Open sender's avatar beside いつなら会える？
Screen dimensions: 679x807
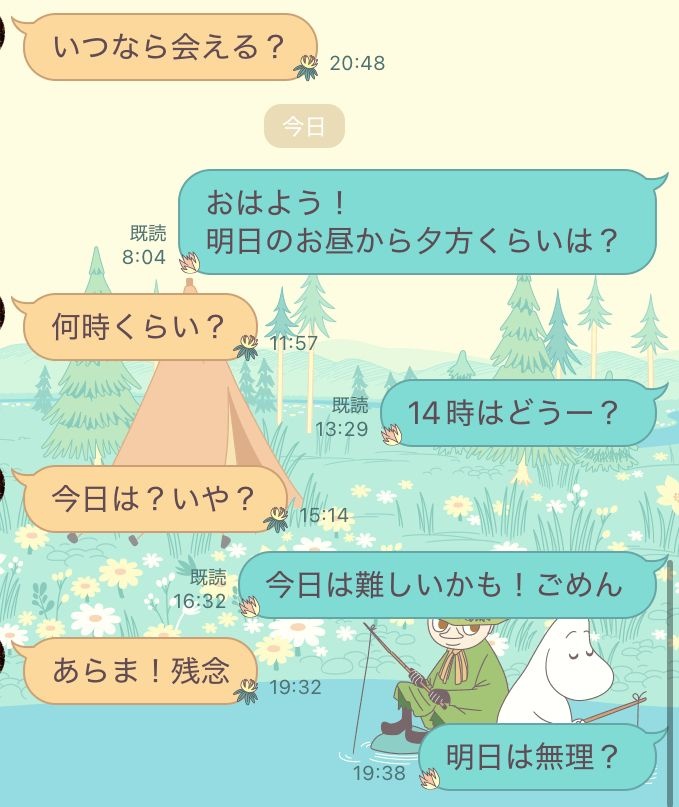pyautogui.click(x=3, y=34)
